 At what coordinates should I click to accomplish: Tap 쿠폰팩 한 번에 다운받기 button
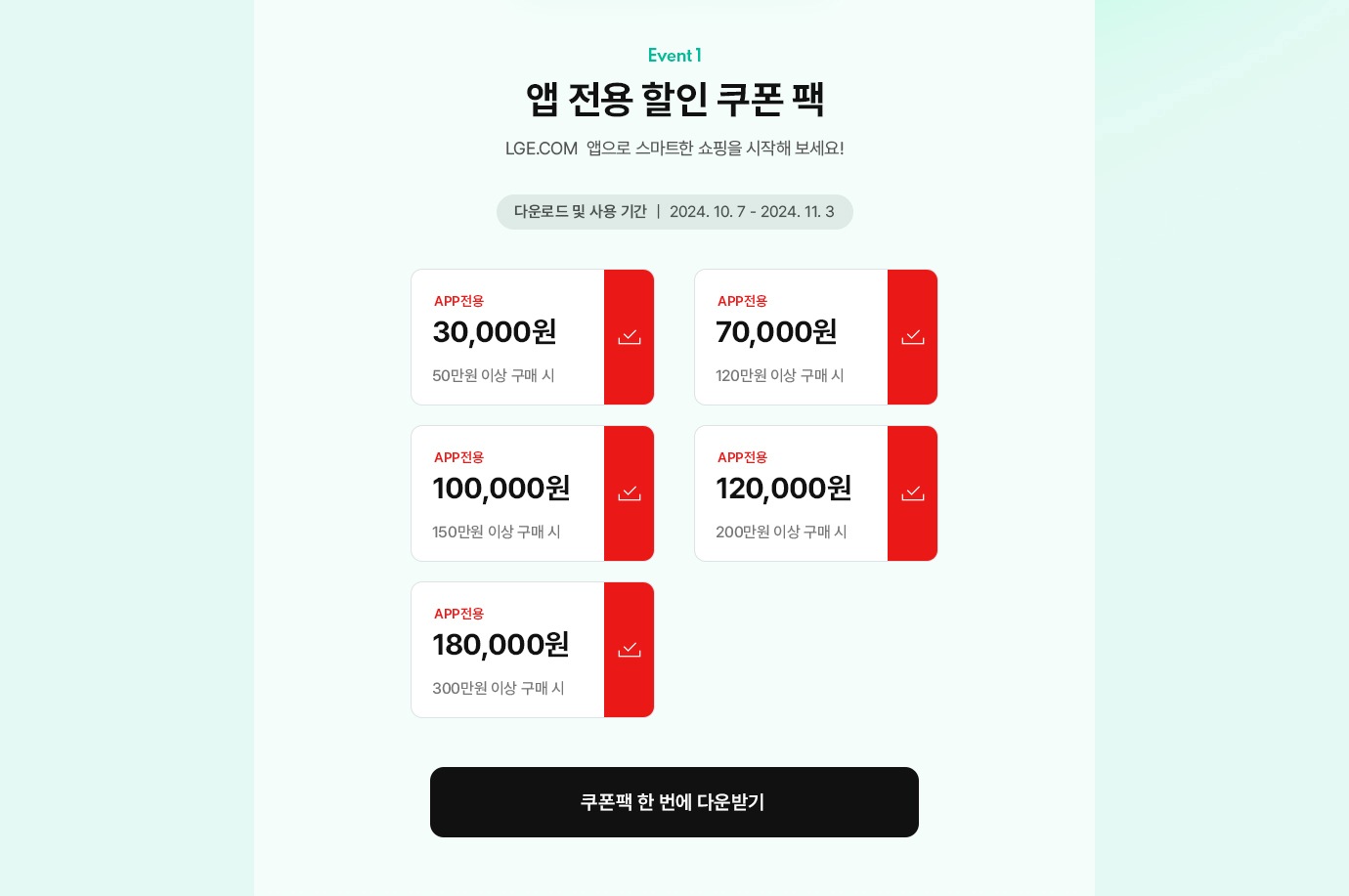click(674, 802)
